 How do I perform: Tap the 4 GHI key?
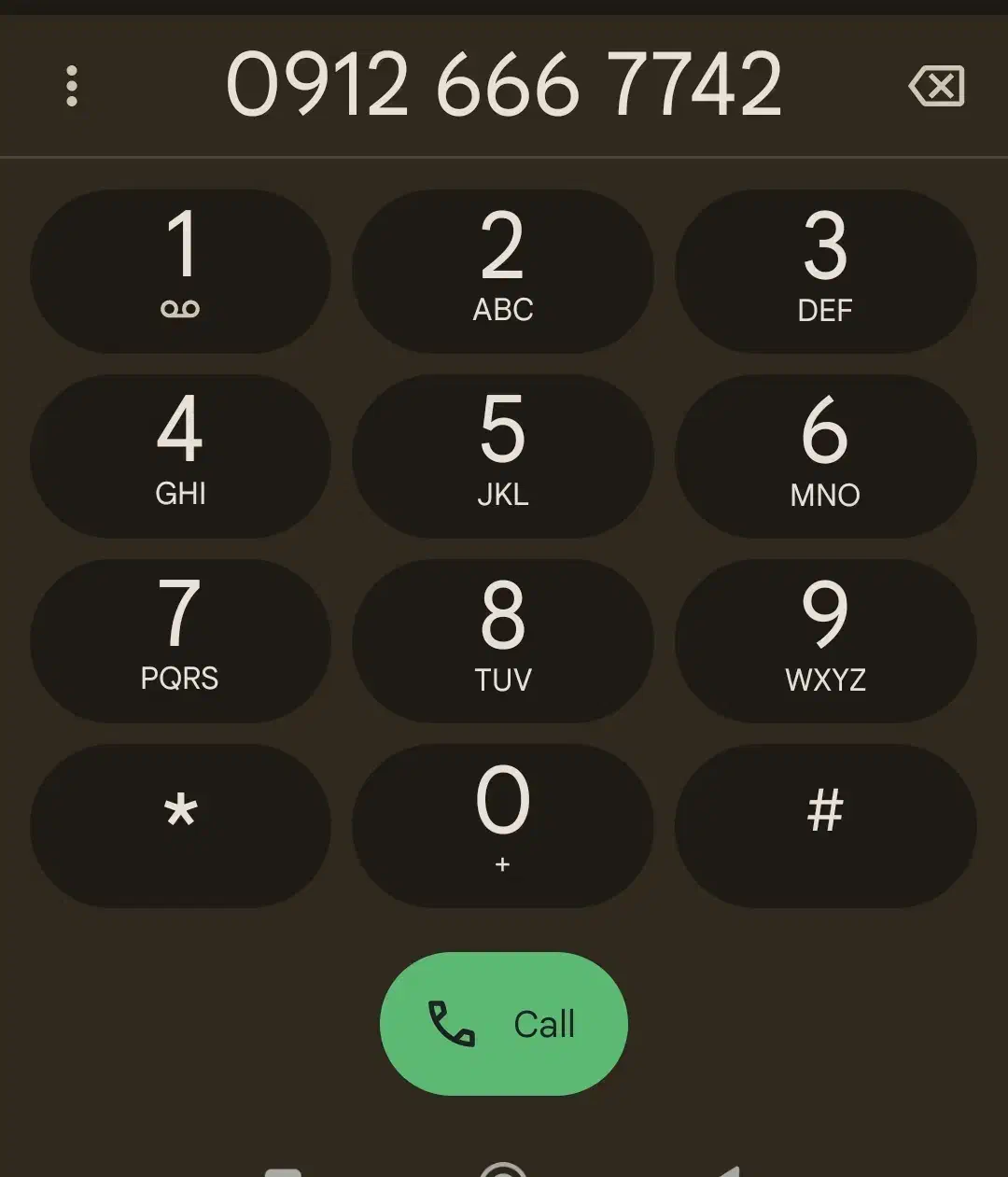tap(181, 455)
